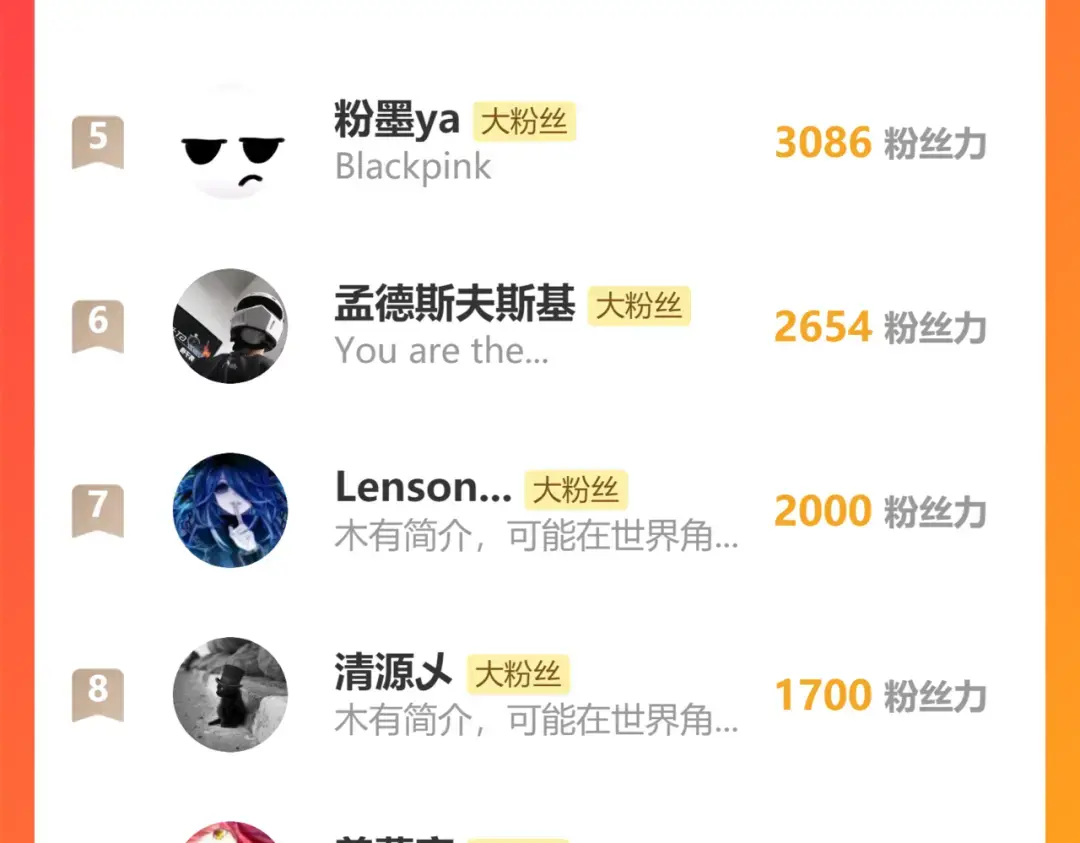
Task: Tap 清源乄's black-and-white avatar
Action: click(x=230, y=694)
